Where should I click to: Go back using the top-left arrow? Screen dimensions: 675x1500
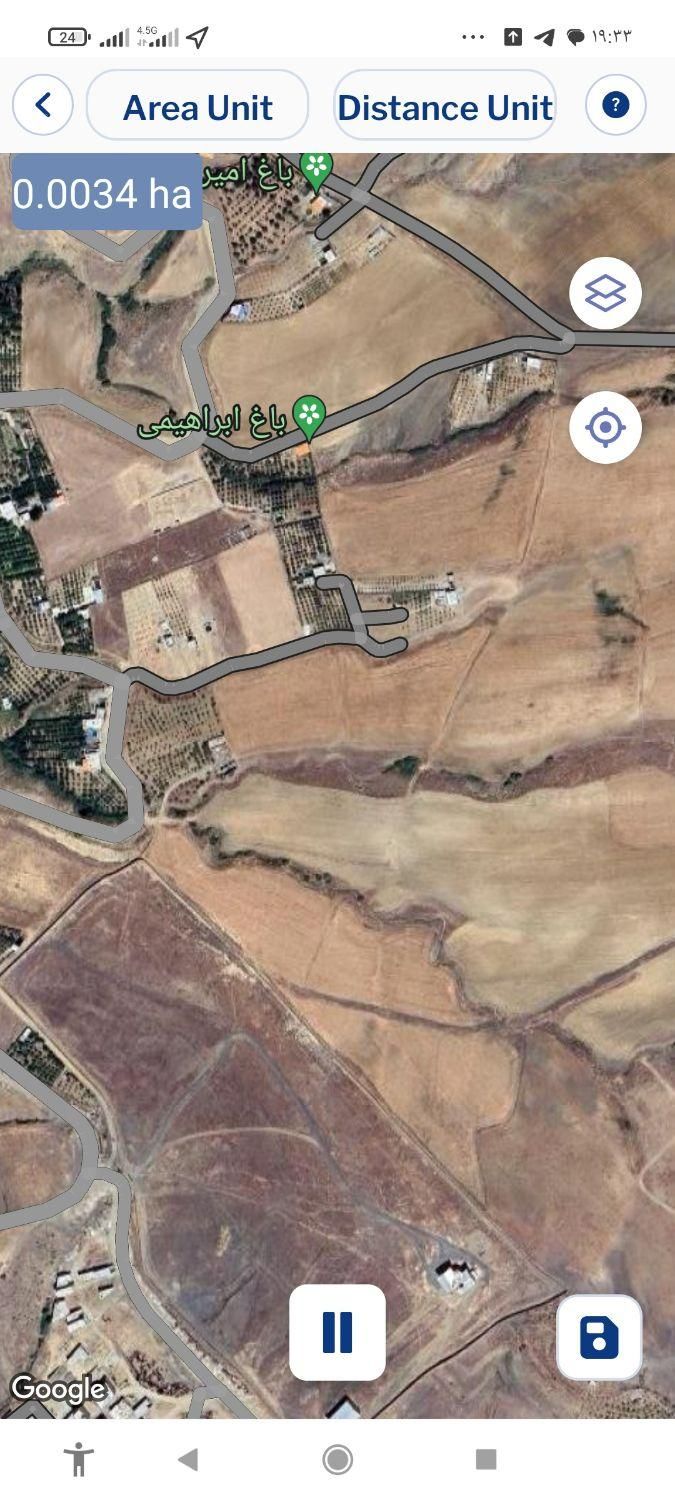43,105
